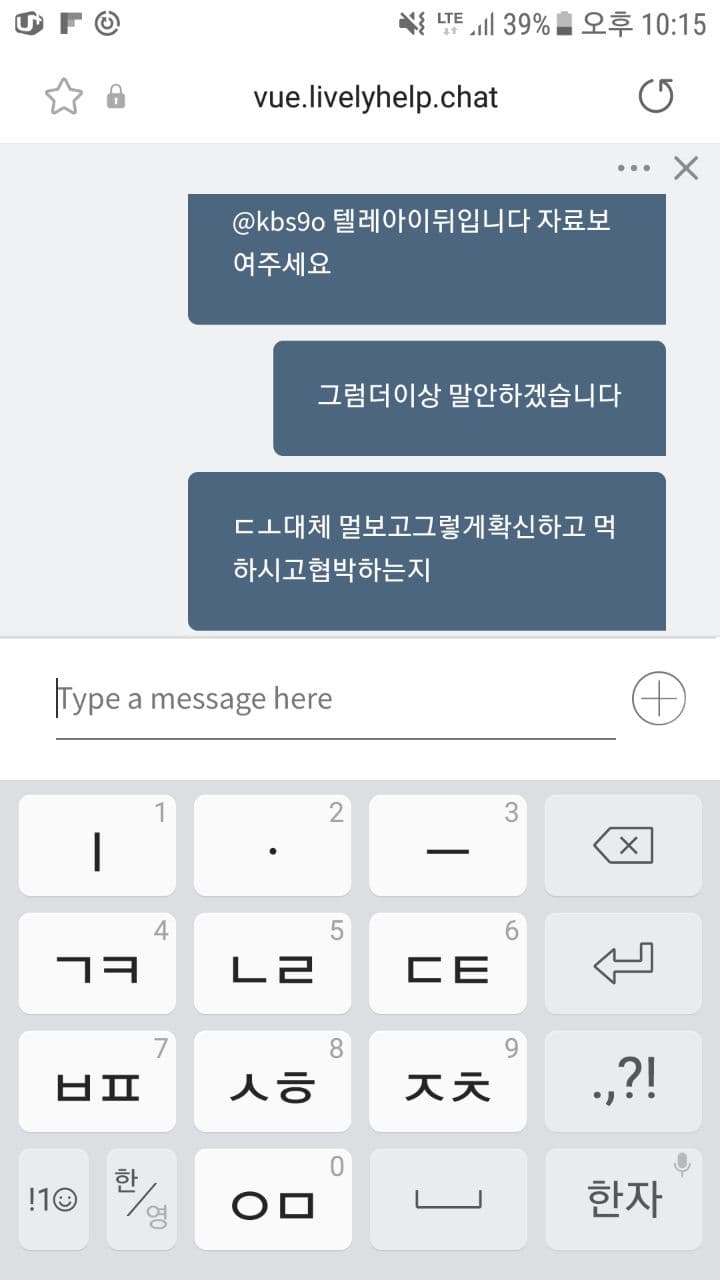Reload the vue.livelyhelp.chat page

[656, 97]
